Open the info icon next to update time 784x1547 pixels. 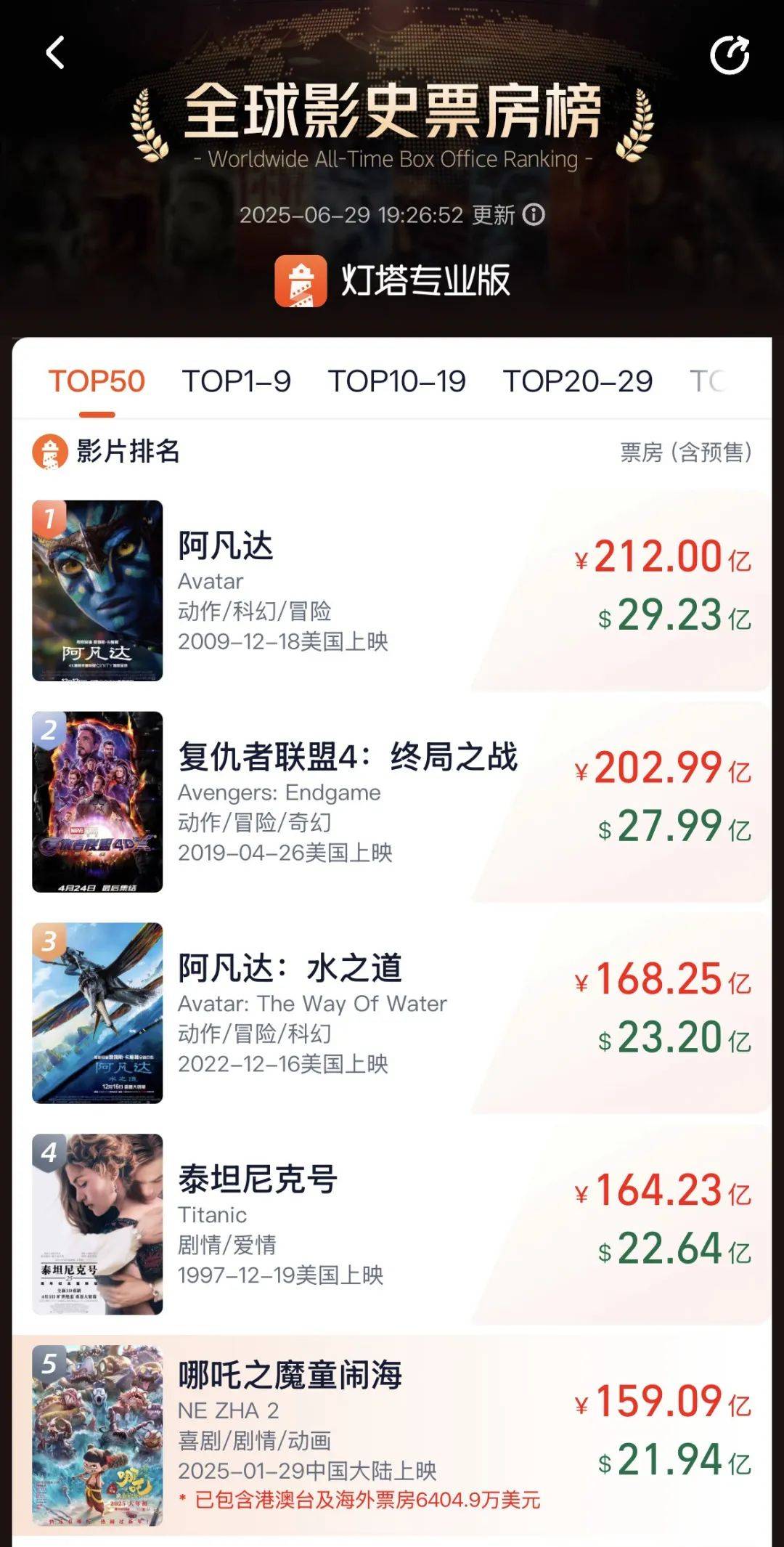pos(534,214)
